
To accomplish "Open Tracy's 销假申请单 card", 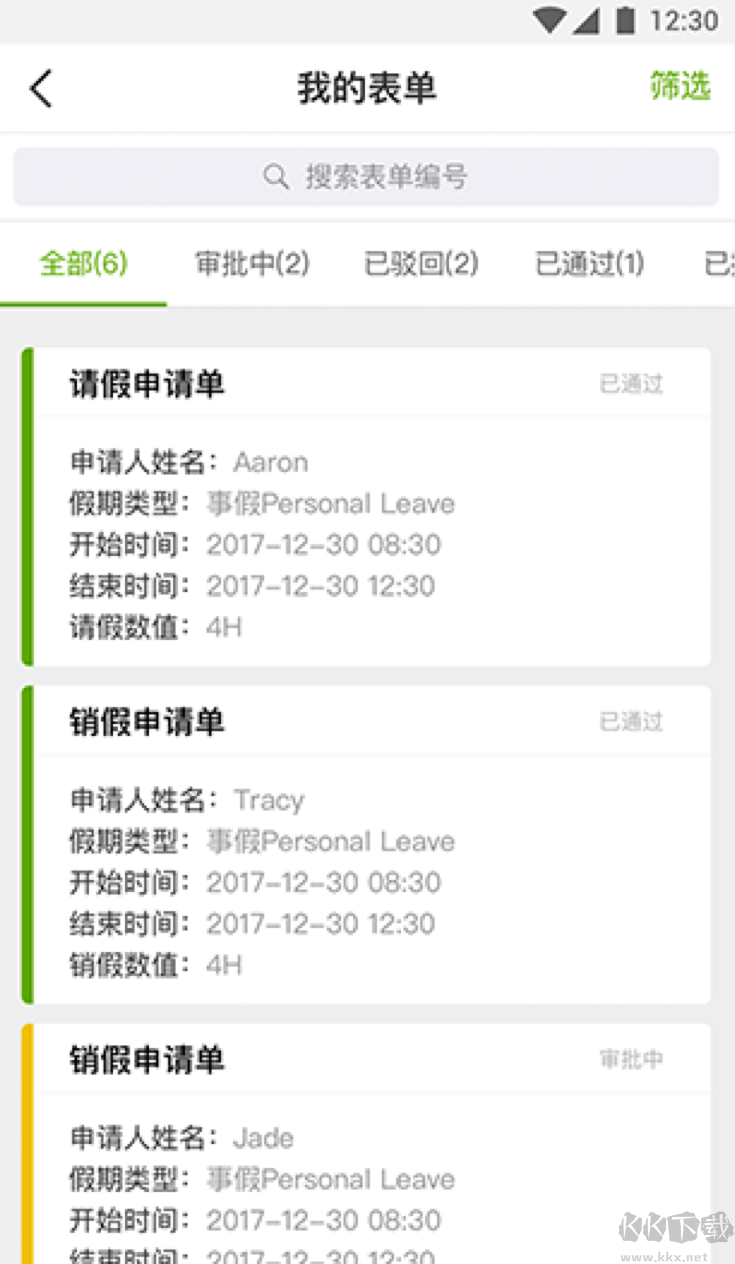I will tap(366, 845).
